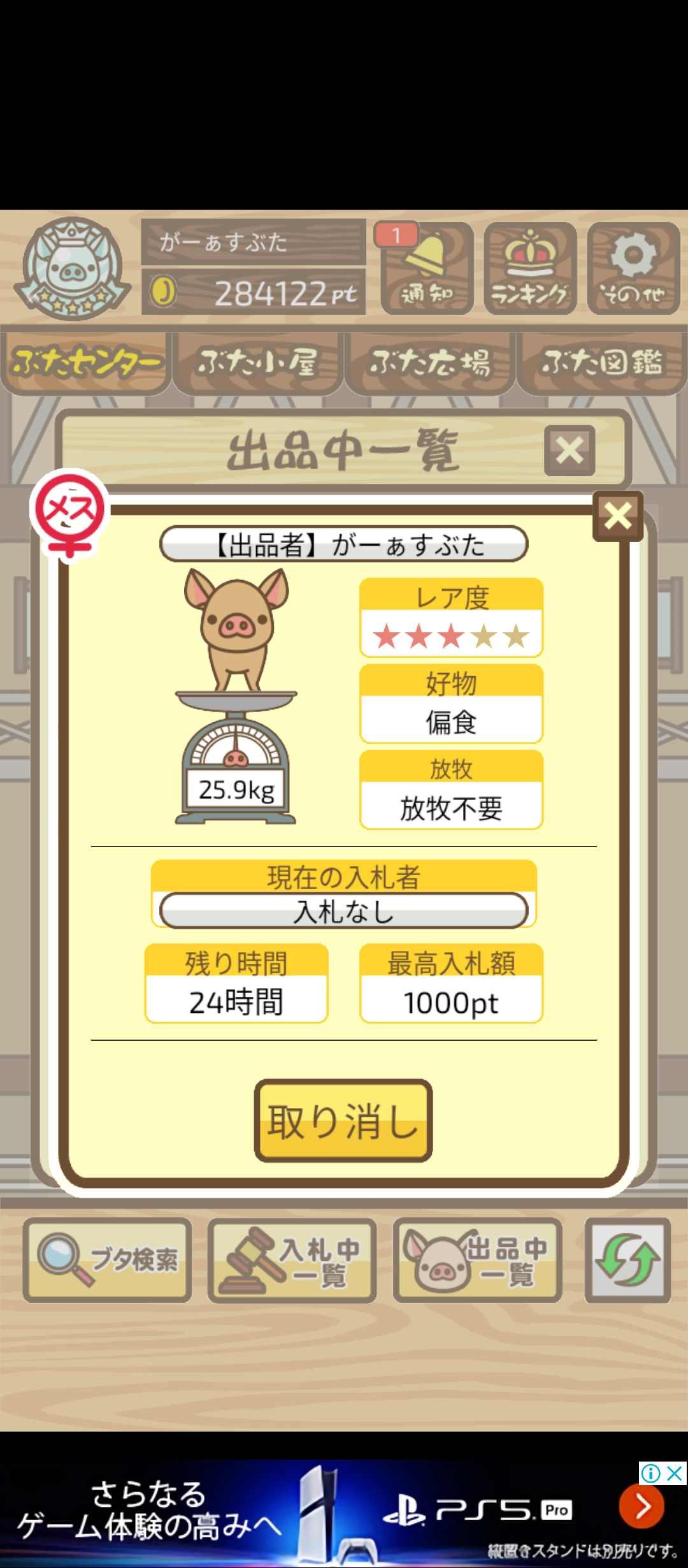Open the 通知 notifications bell

coord(427,268)
